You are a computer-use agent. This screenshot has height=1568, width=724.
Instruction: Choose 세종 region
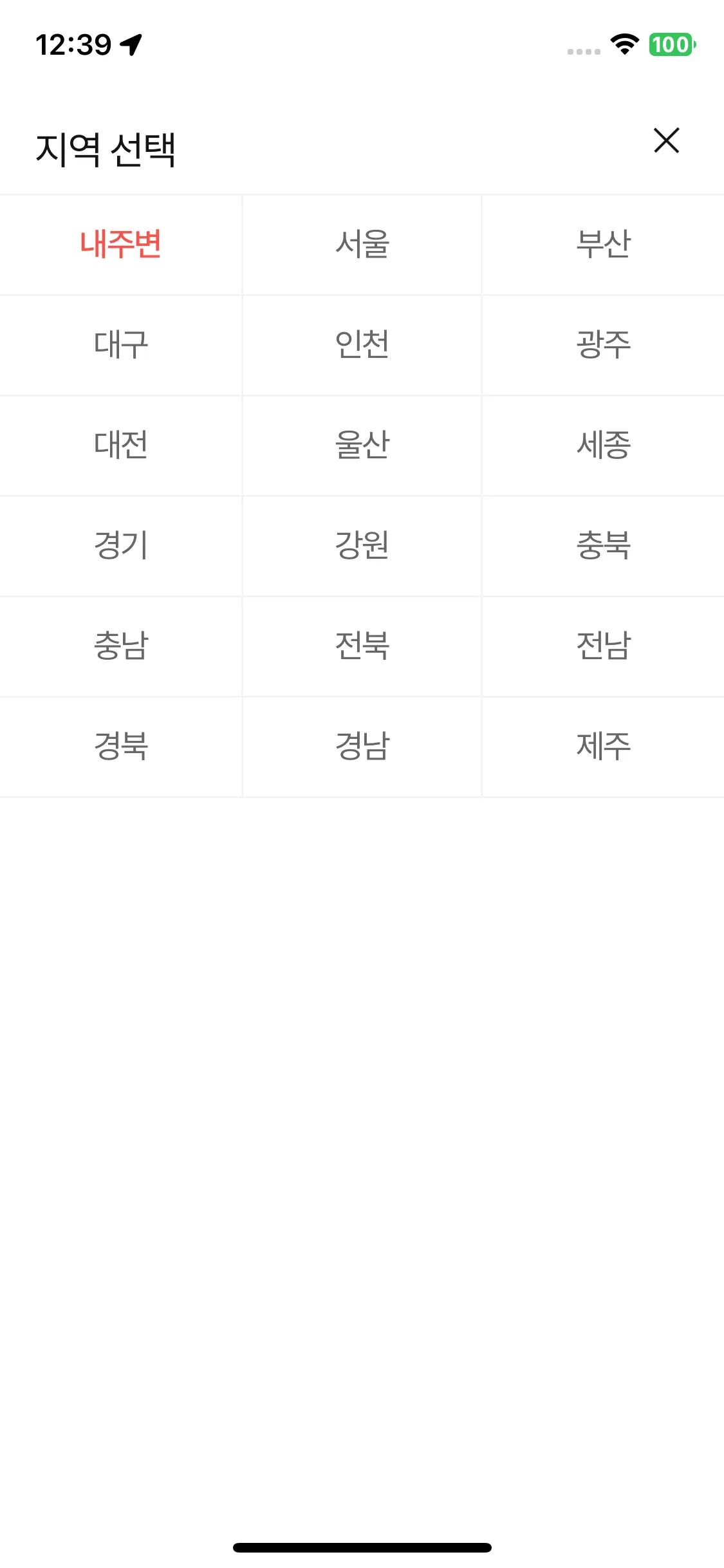point(603,445)
